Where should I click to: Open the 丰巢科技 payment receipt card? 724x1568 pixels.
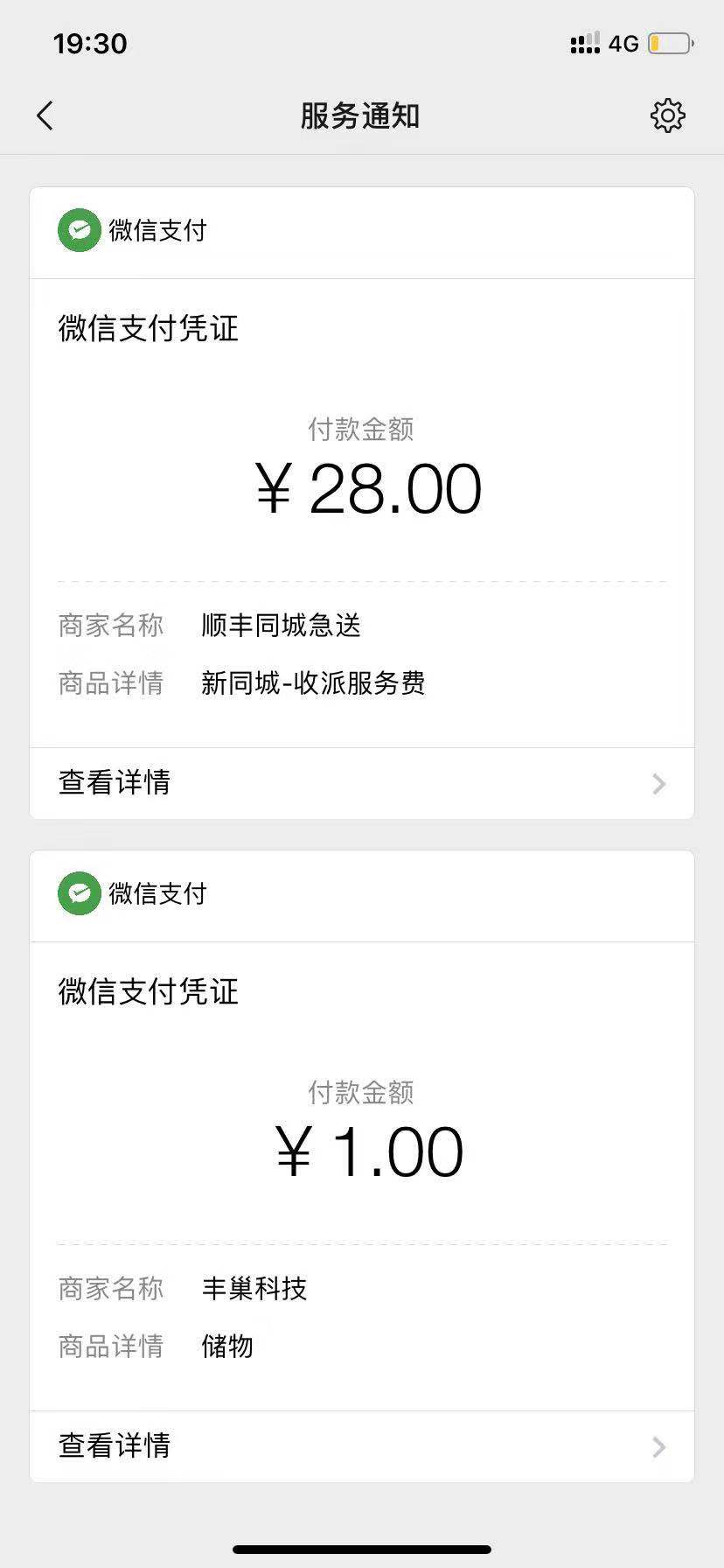(361, 1155)
